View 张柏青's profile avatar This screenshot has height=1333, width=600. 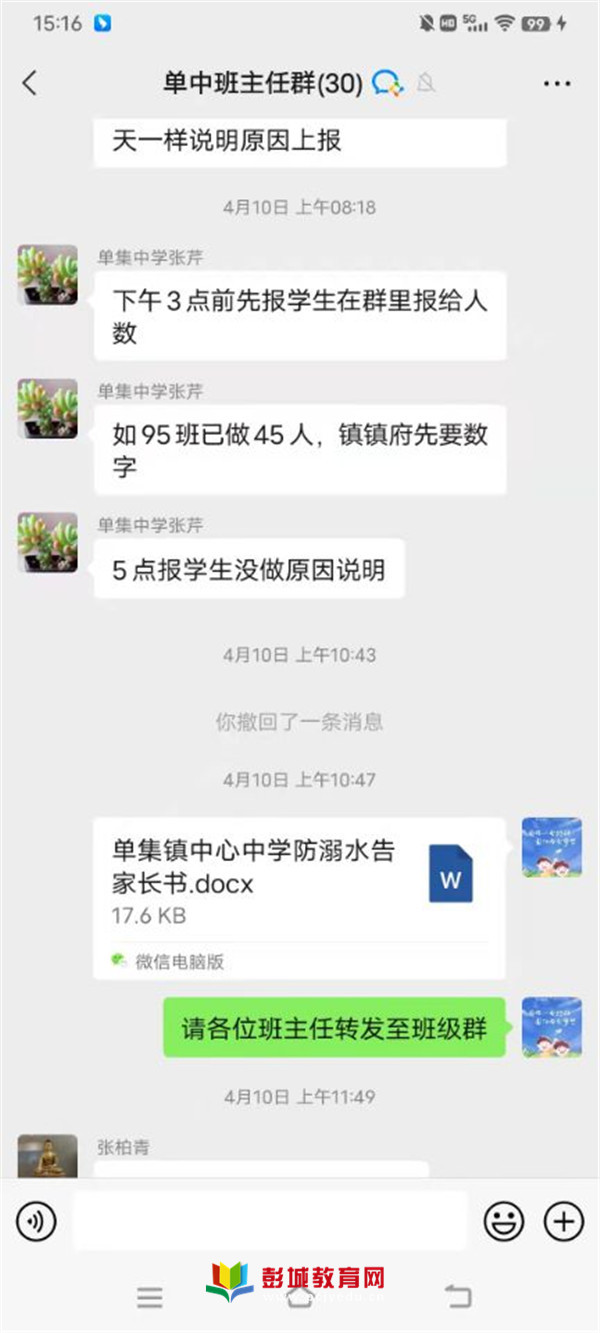click(x=47, y=1155)
